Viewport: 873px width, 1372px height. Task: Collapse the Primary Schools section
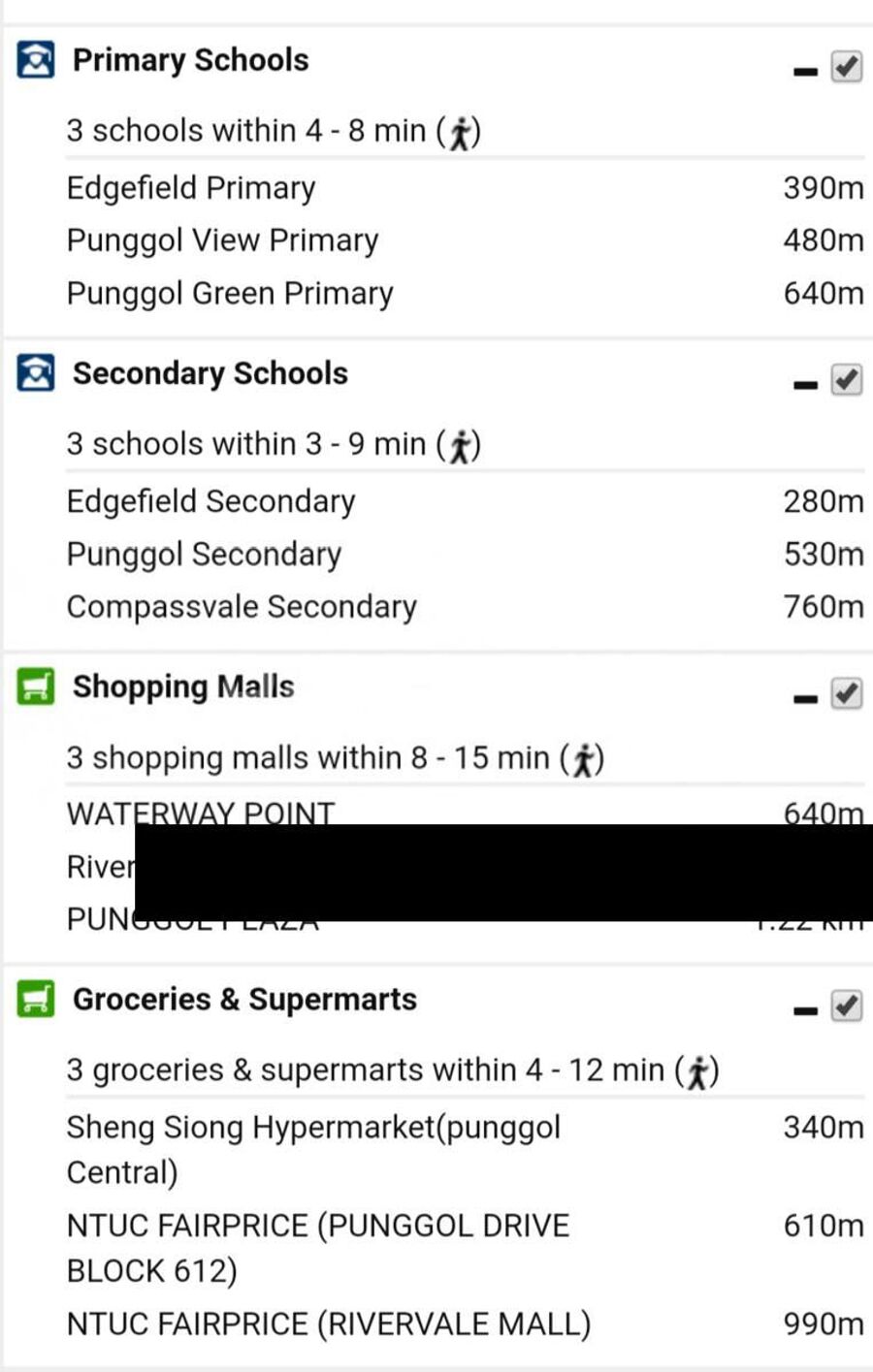805,72
